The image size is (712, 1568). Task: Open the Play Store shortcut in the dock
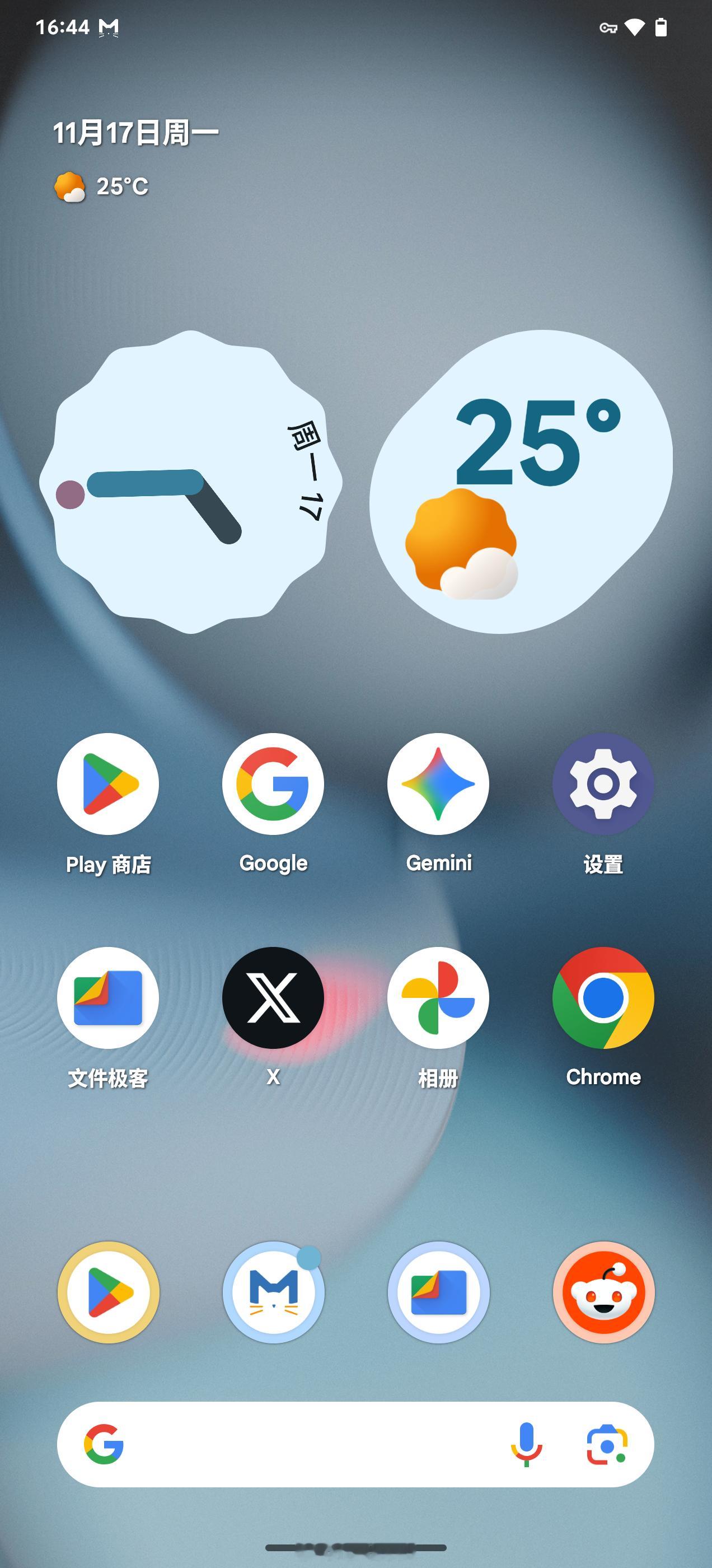pyautogui.click(x=109, y=1292)
